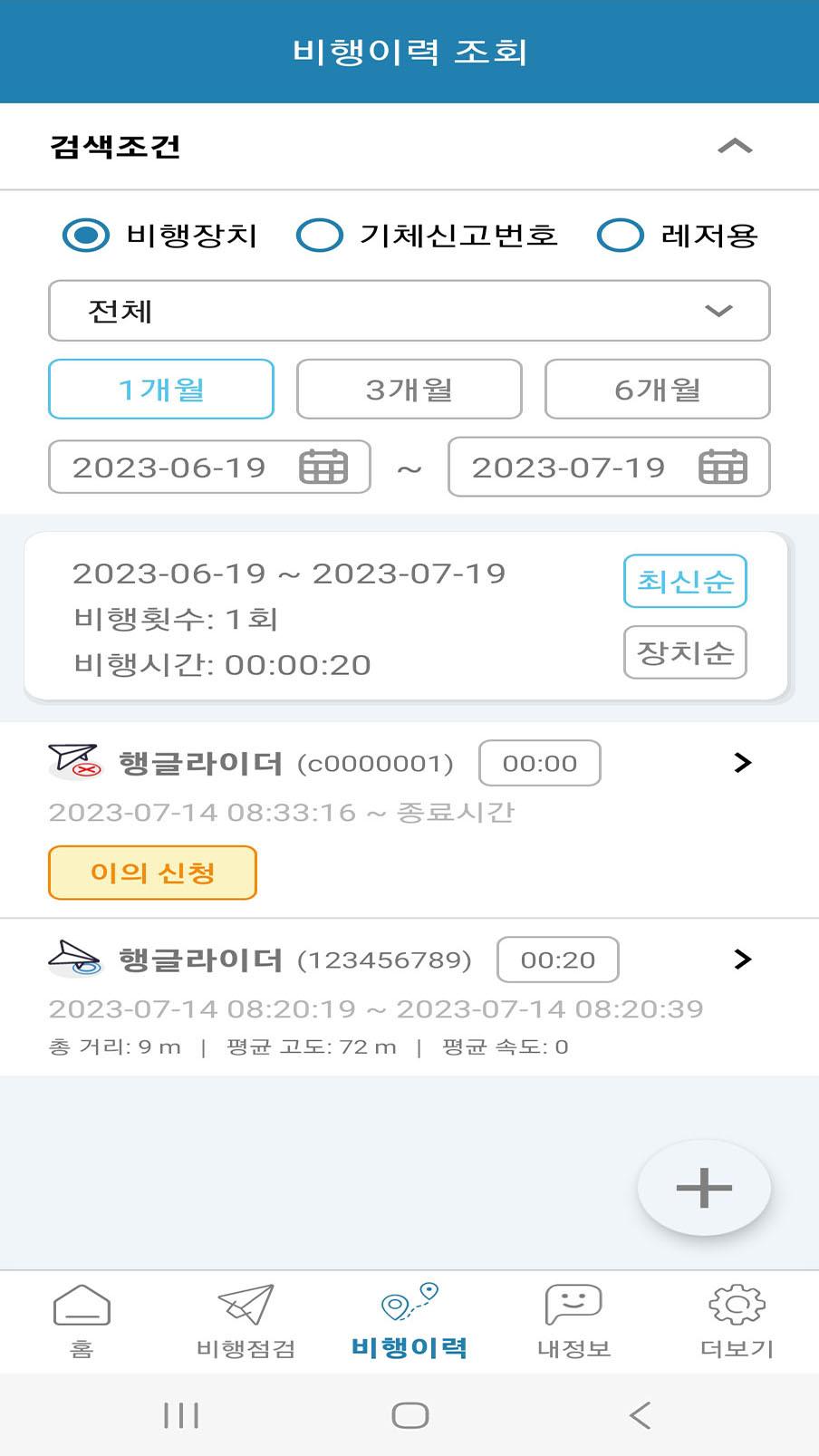Go to the 홈 tab
This screenshot has height=1456, width=819.
[x=82, y=1322]
